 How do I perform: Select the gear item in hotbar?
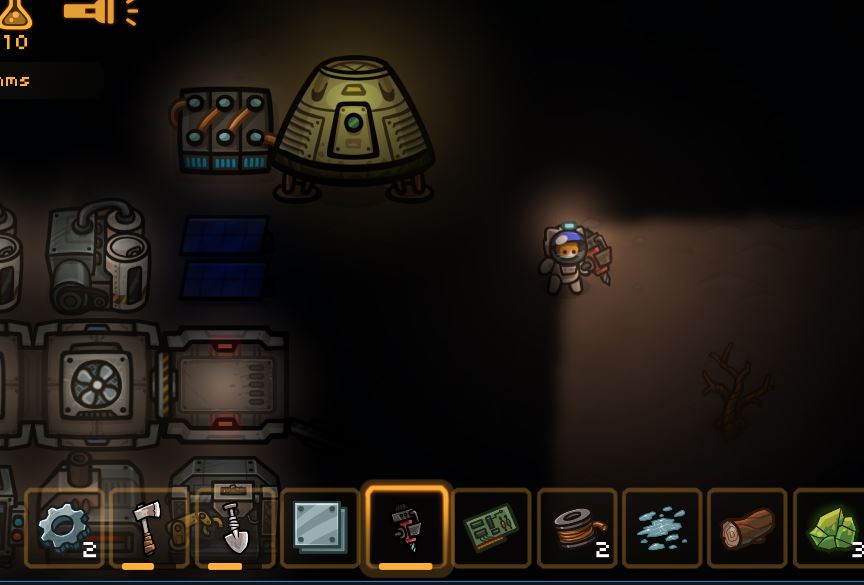64,527
